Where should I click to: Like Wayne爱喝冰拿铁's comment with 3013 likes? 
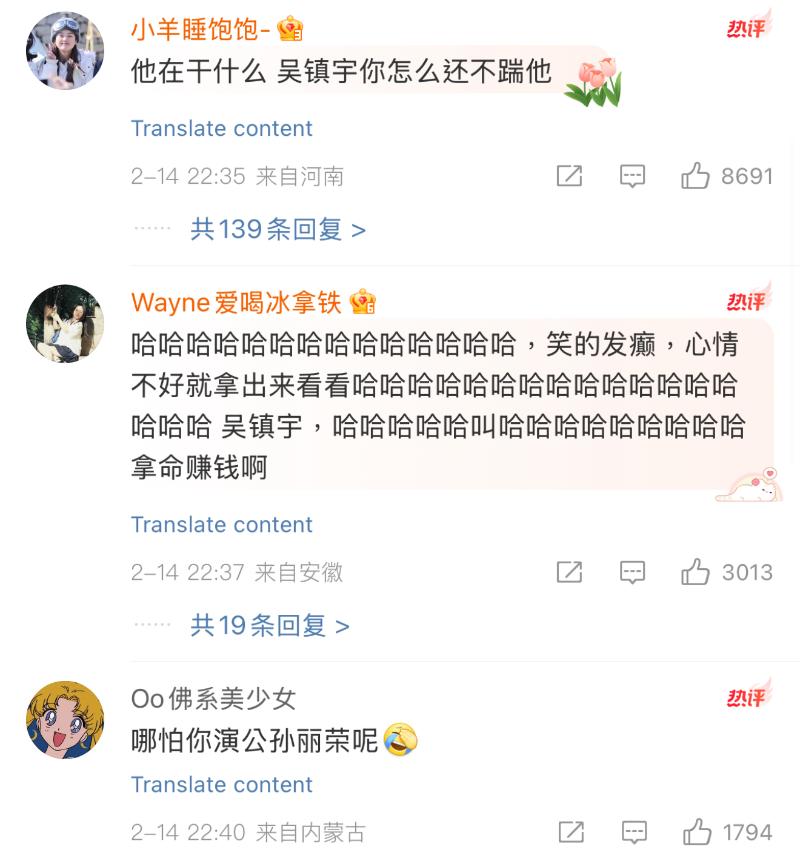(x=696, y=572)
